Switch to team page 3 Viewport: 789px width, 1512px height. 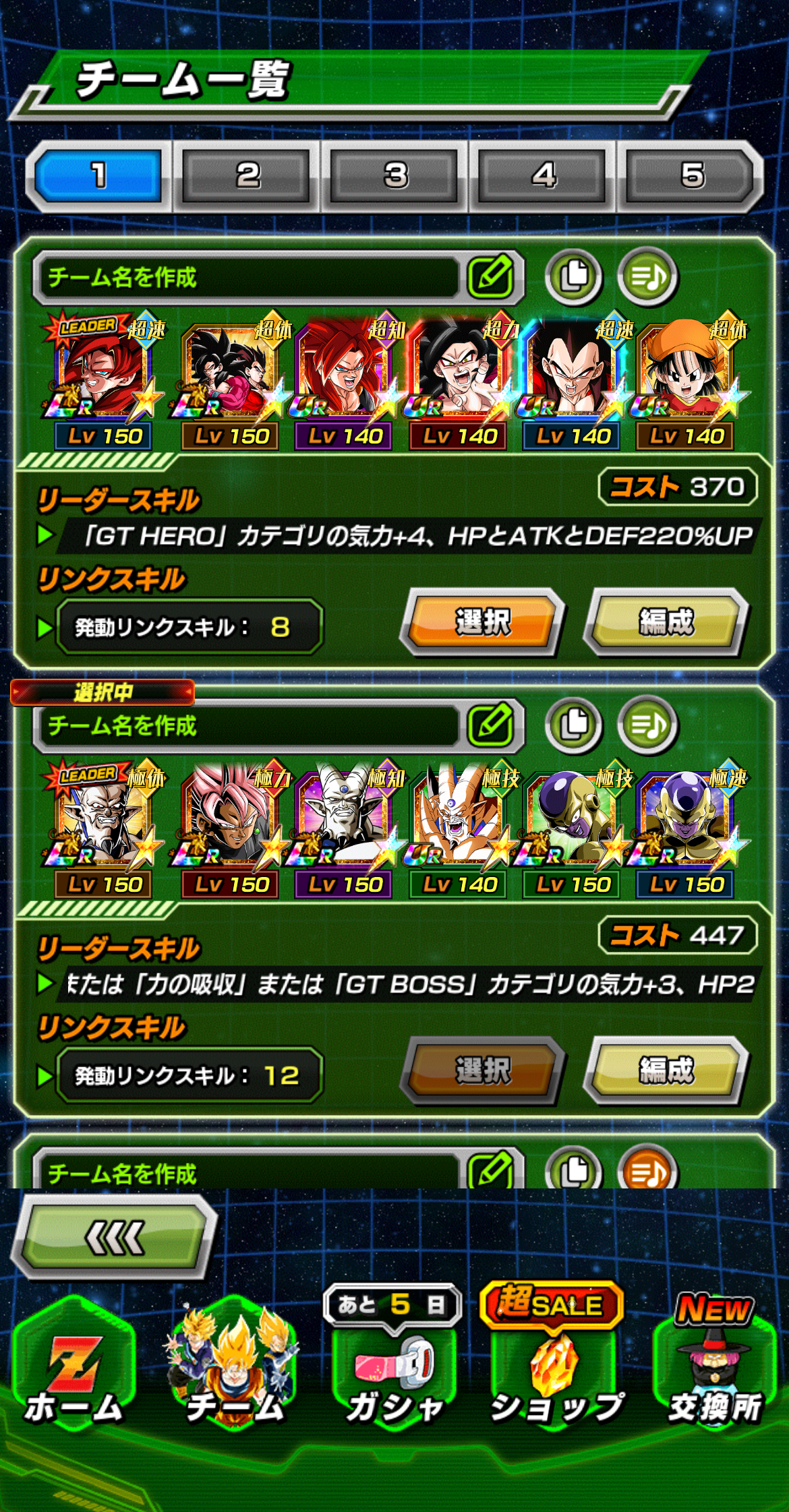tap(395, 176)
